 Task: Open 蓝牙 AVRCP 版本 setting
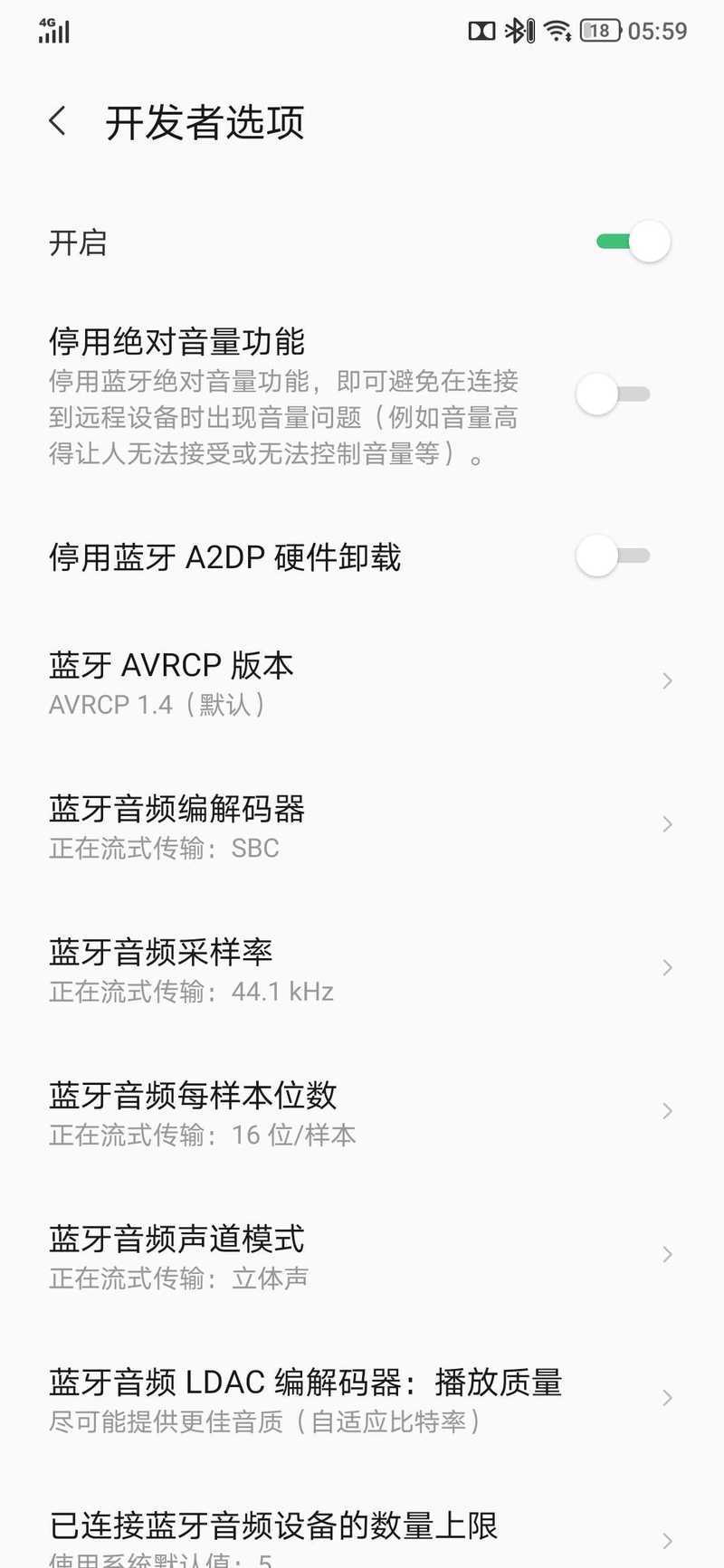point(362,682)
